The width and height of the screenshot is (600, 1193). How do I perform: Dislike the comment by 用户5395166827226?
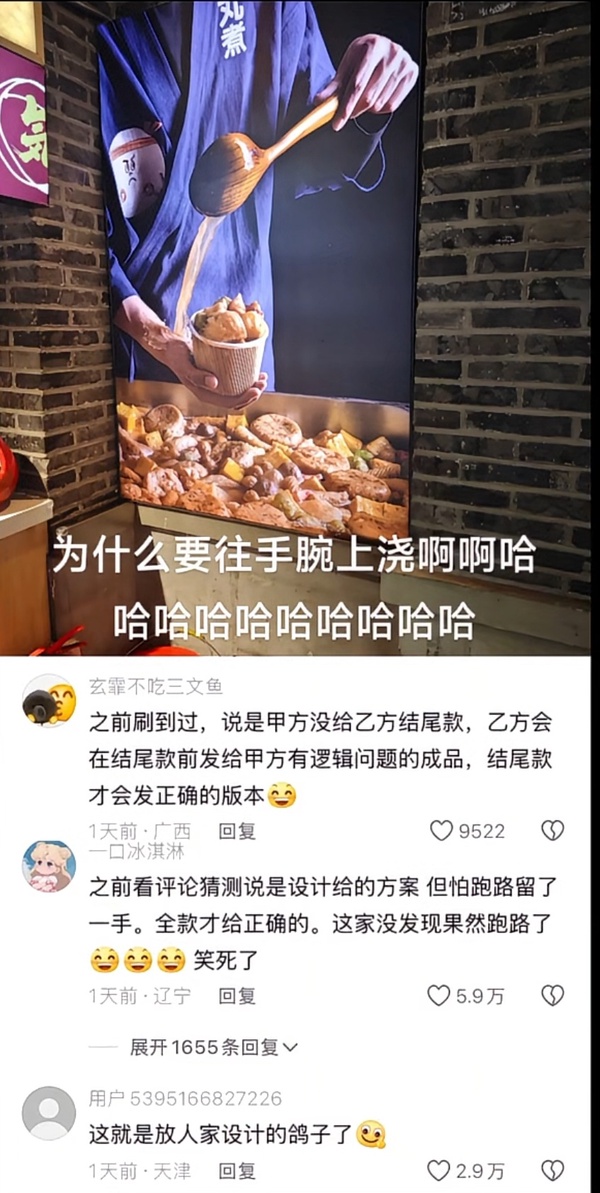(x=552, y=1170)
